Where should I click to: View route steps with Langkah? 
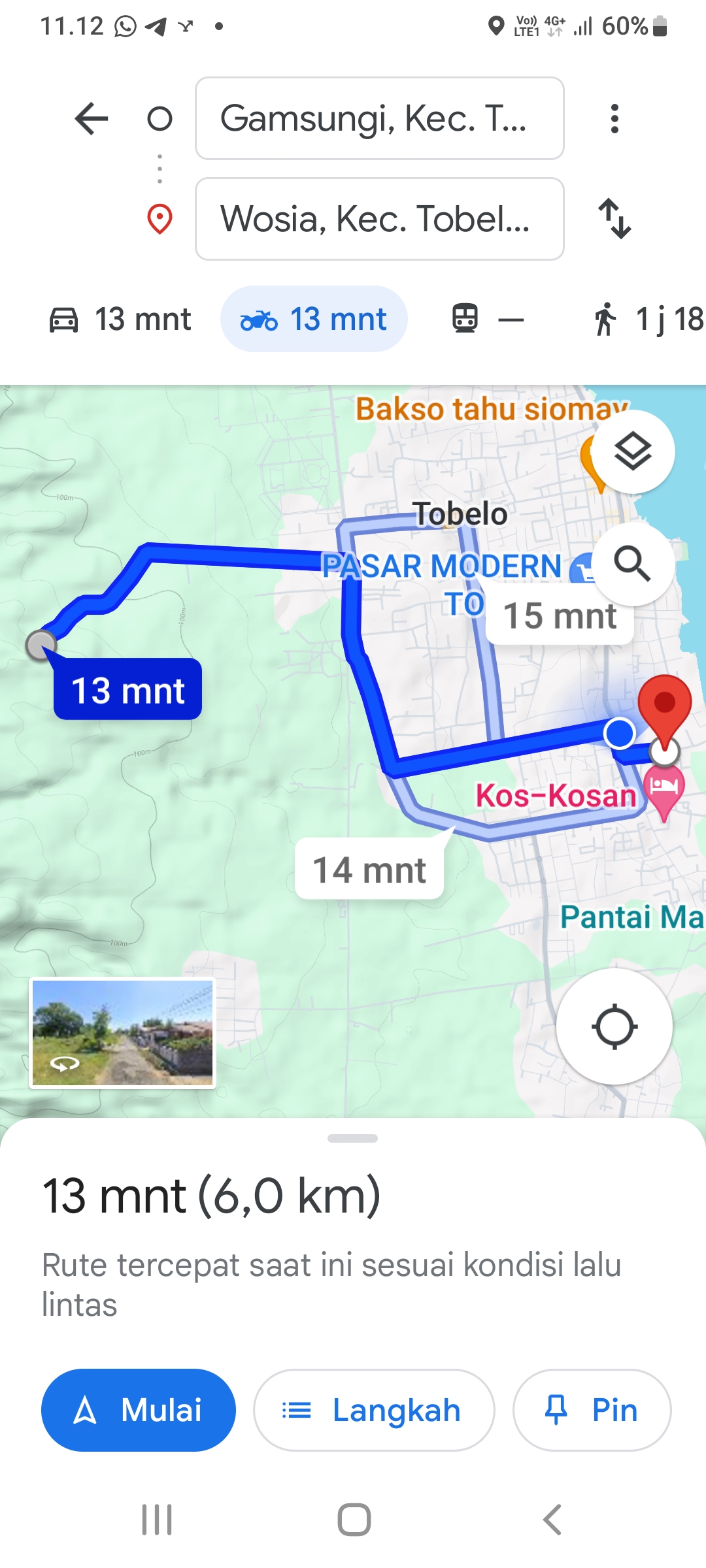tap(374, 1410)
